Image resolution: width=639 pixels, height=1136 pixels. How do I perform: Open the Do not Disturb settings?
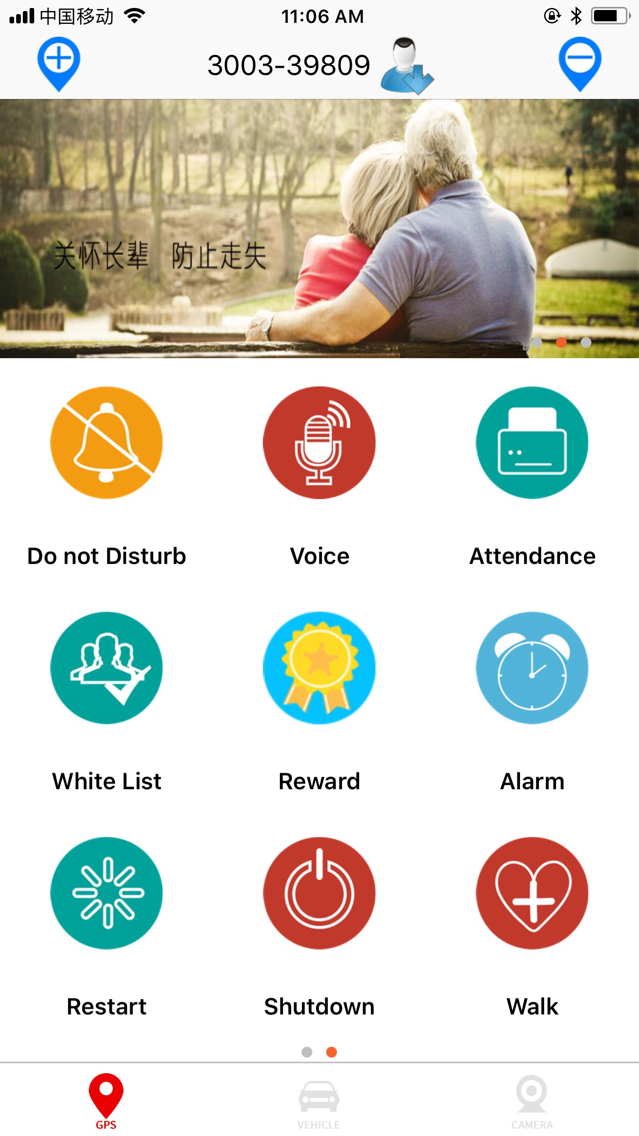[x=107, y=443]
